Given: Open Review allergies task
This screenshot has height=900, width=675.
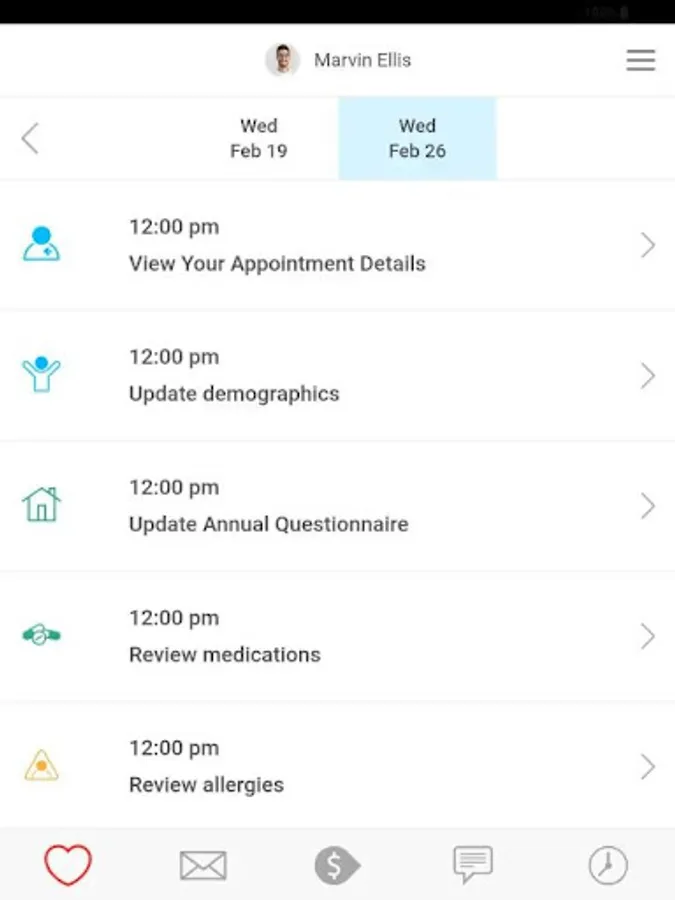Looking at the screenshot, I should pyautogui.click(x=338, y=765).
